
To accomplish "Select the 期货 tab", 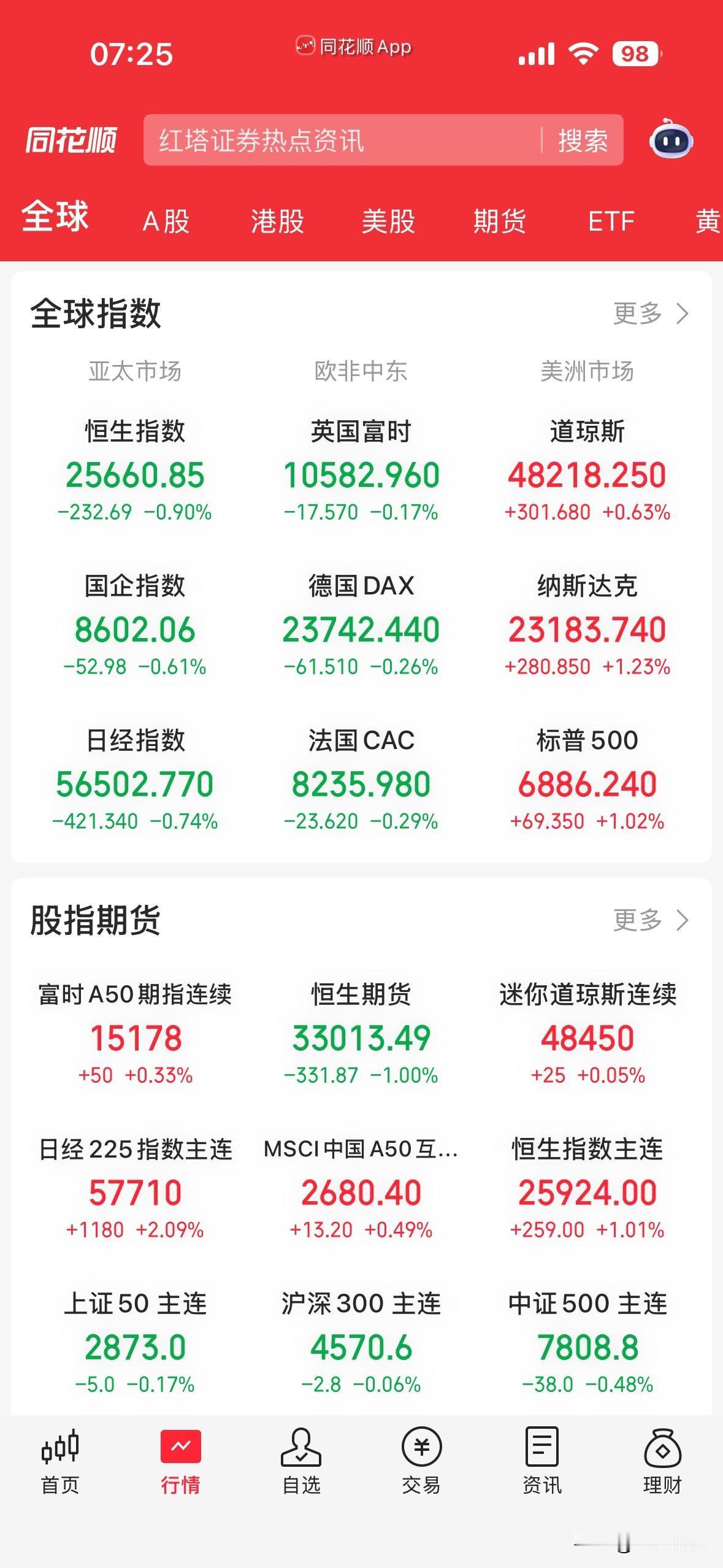I will (499, 222).
